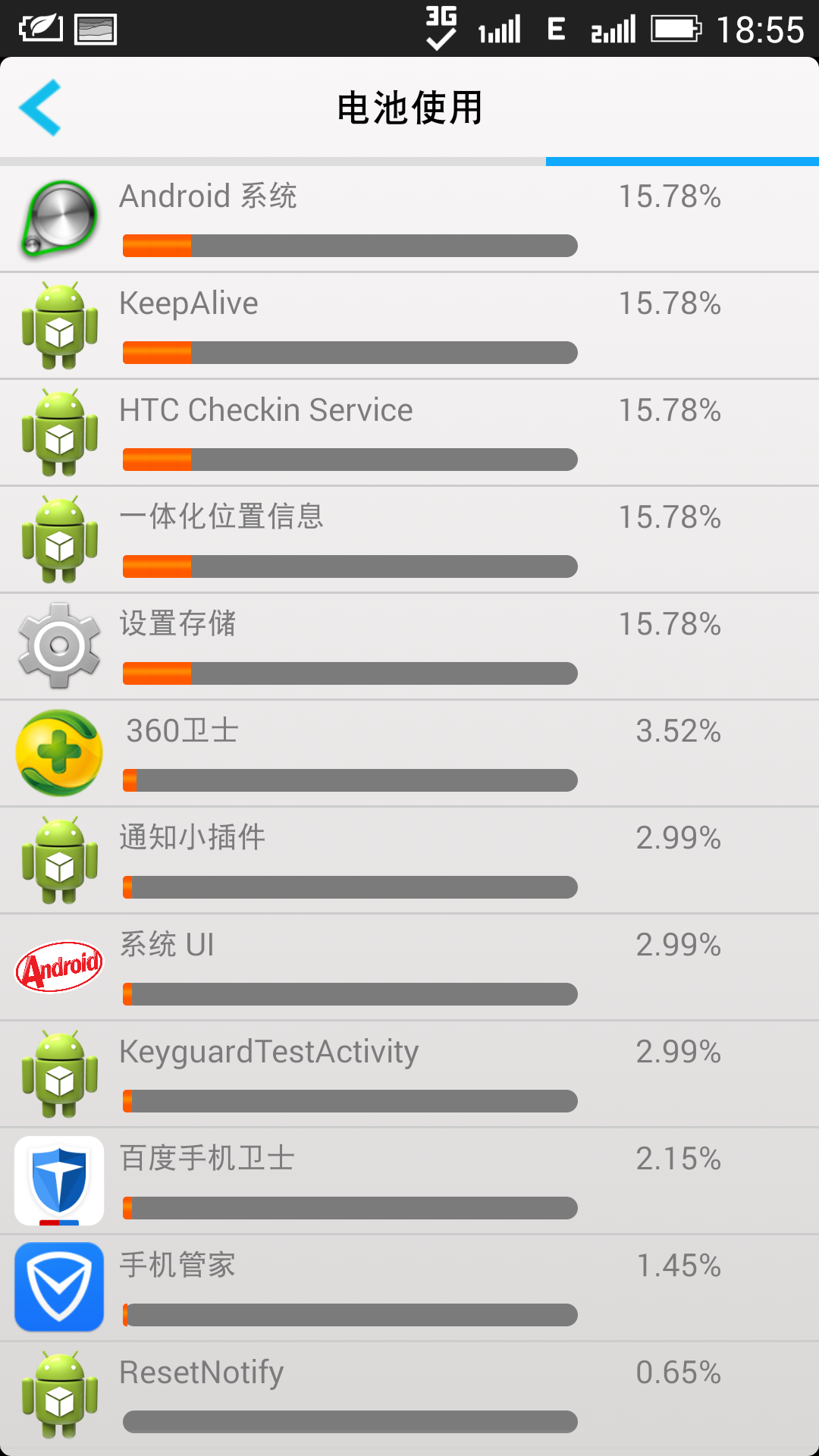Go back from the 电池使用 screen
Viewport: 819px width, 1456px height.
[x=41, y=108]
